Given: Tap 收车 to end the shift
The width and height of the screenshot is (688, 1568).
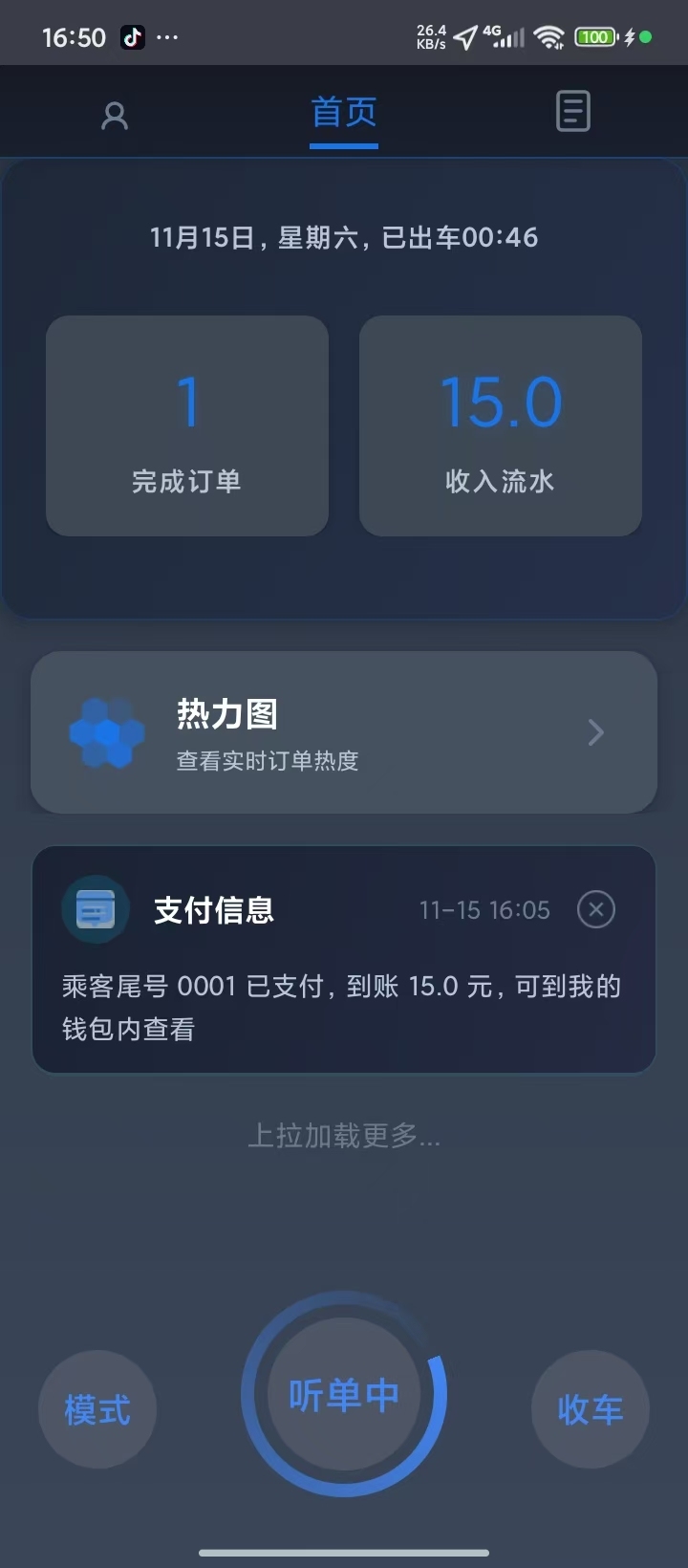Looking at the screenshot, I should point(591,1409).
